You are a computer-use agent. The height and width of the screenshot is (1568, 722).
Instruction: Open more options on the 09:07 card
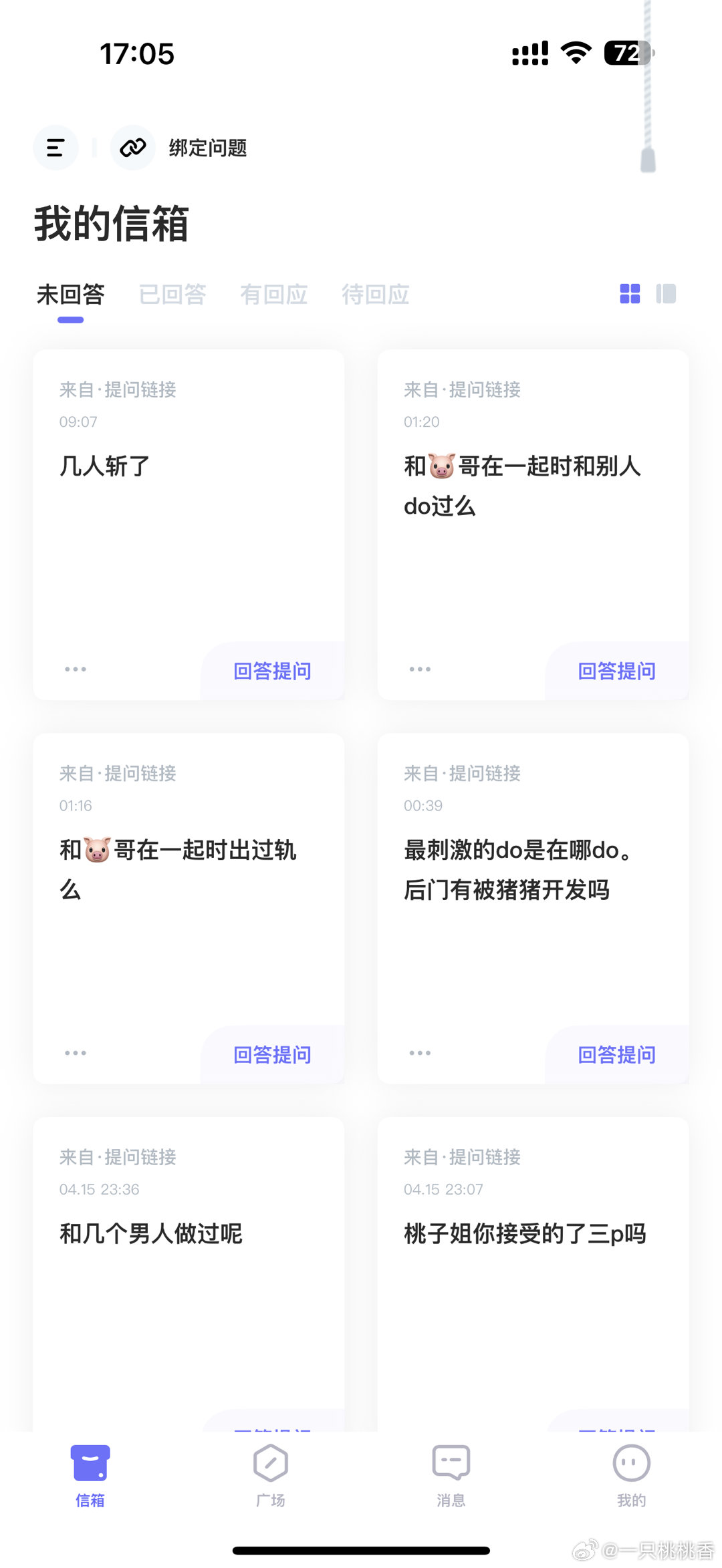click(76, 669)
